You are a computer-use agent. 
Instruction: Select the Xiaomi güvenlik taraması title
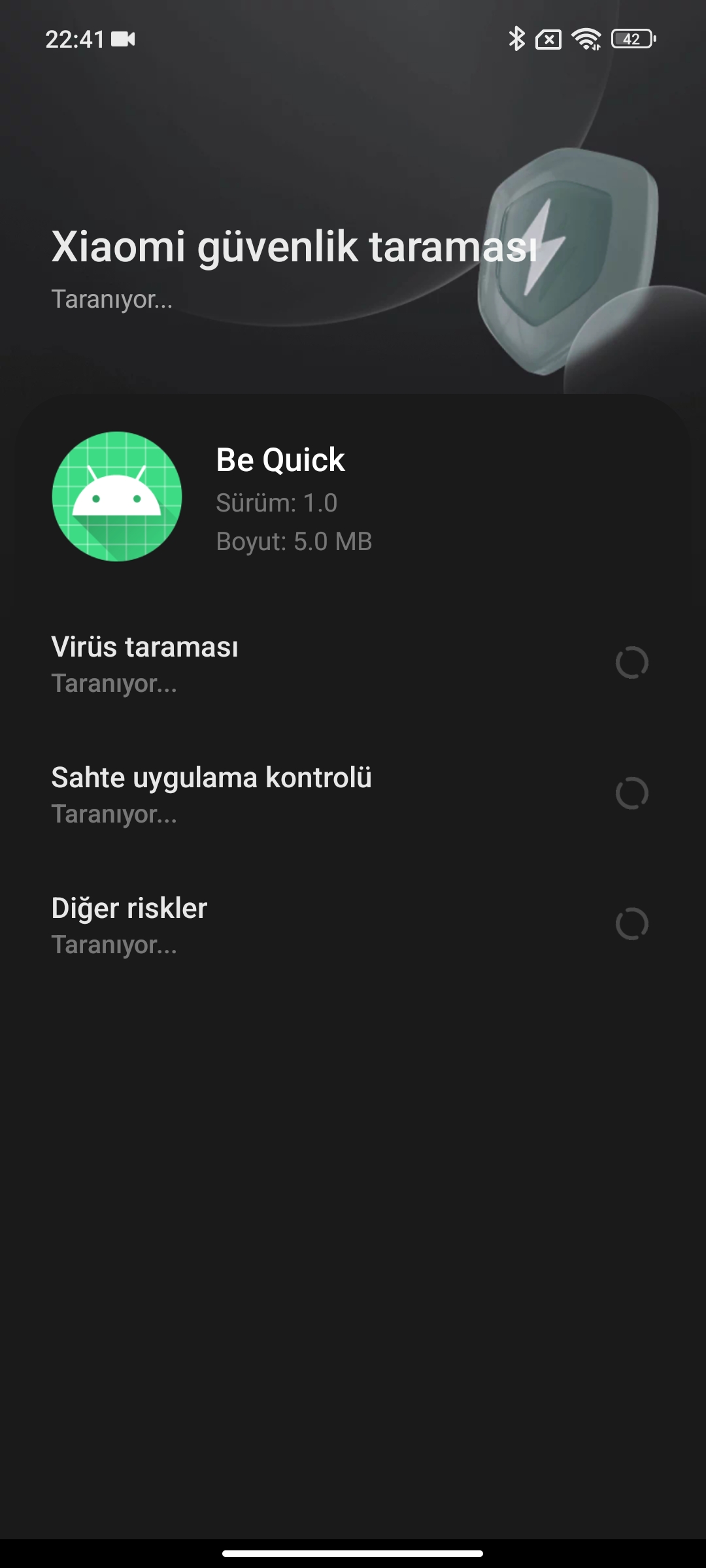(x=295, y=248)
